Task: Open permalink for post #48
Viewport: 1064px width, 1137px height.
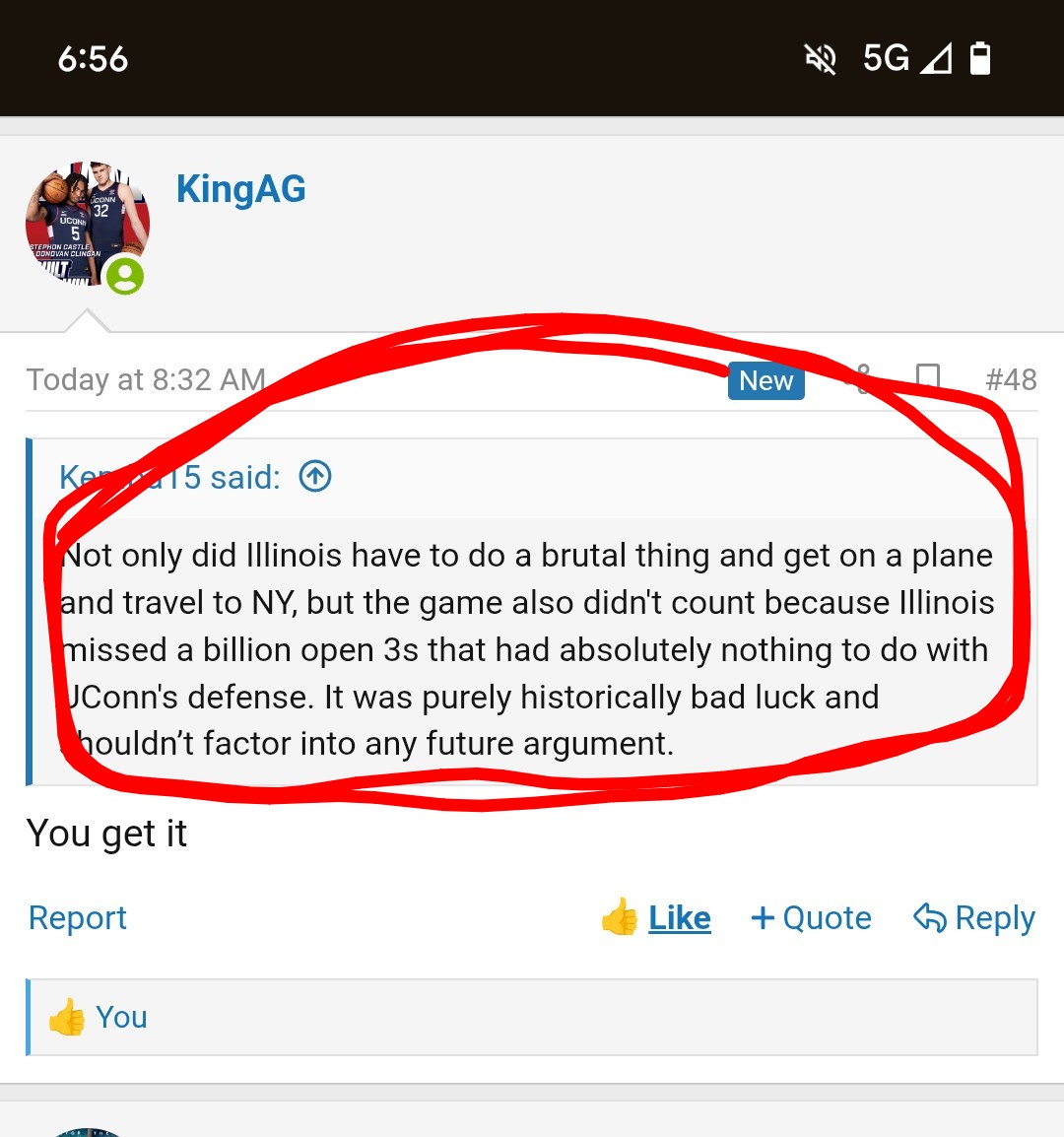Action: tap(1011, 380)
